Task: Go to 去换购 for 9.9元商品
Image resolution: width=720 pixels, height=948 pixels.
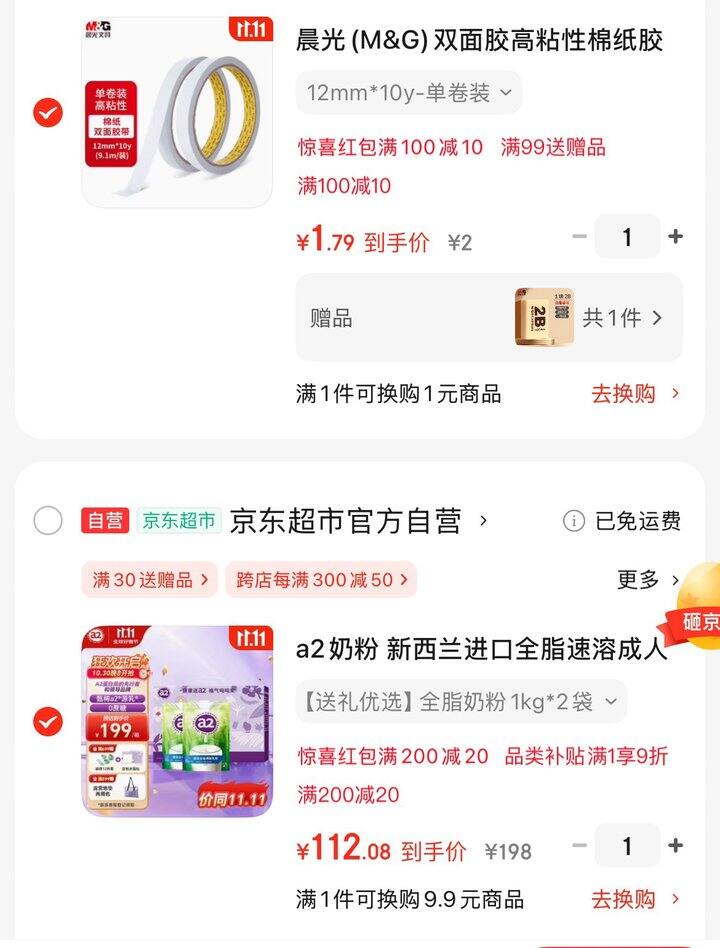Action: click(x=634, y=899)
